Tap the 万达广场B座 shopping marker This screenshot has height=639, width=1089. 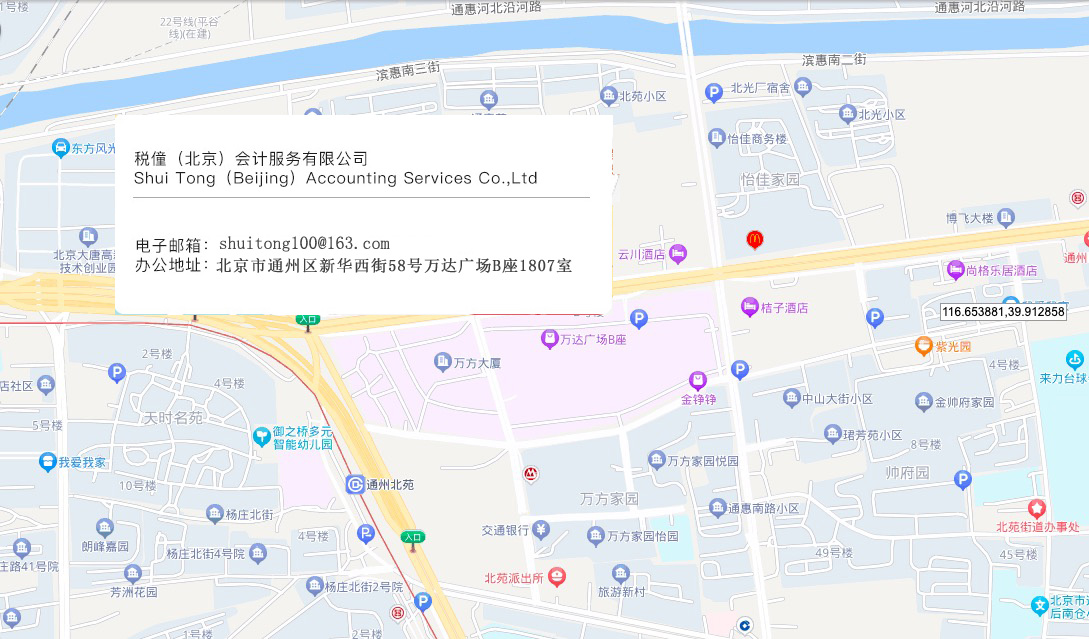tap(549, 339)
